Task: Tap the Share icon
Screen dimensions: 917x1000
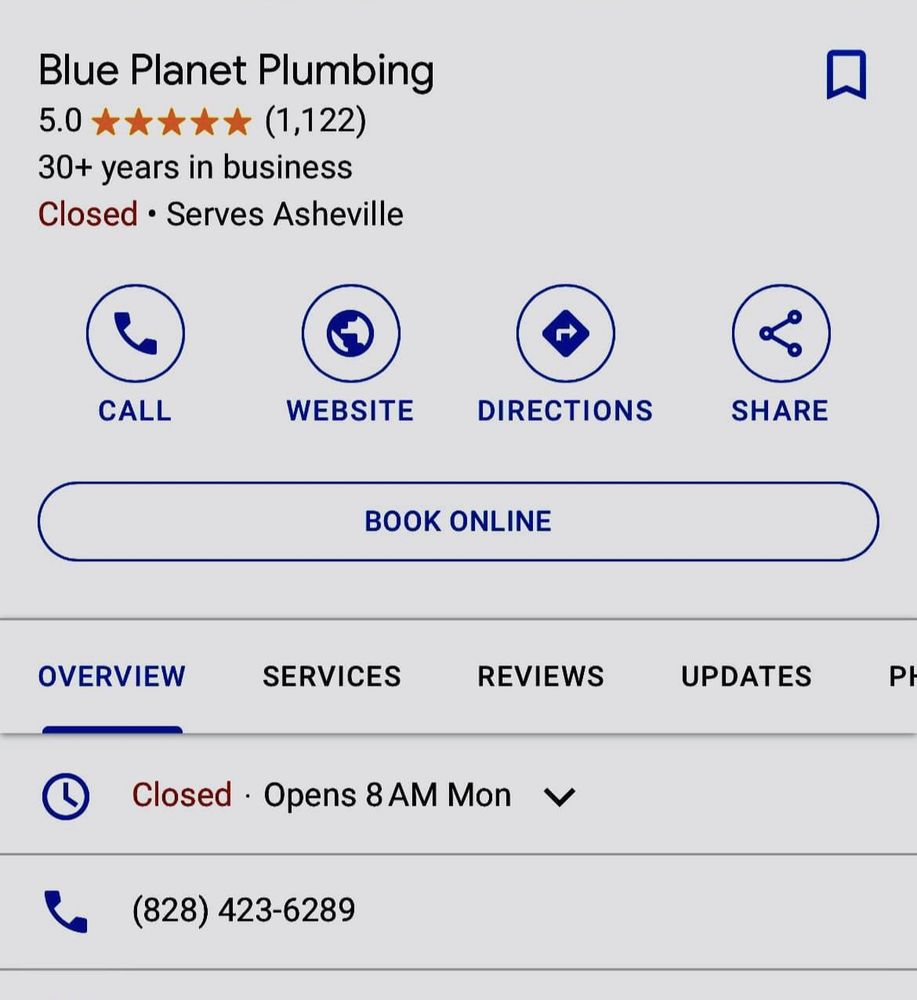Action: (x=780, y=333)
